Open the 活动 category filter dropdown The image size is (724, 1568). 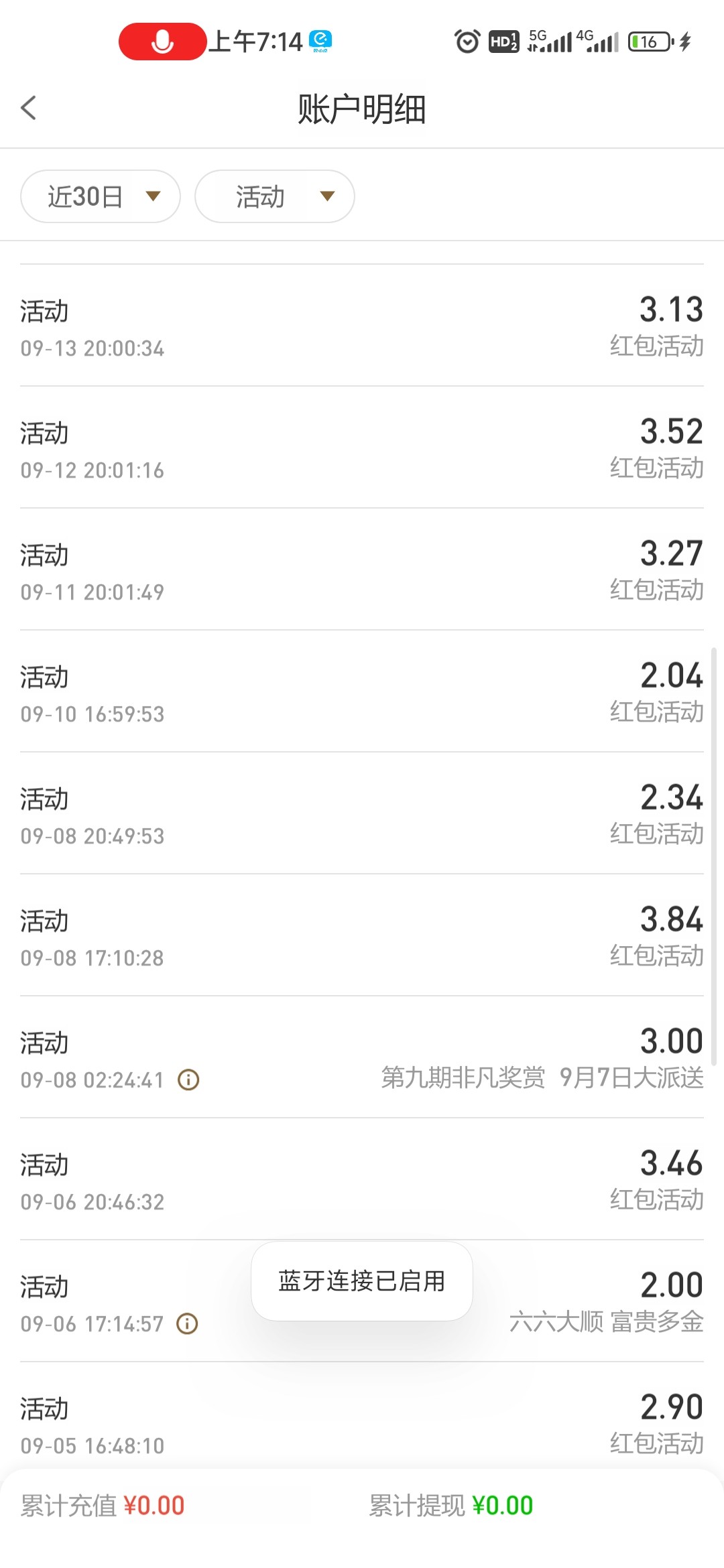(274, 196)
